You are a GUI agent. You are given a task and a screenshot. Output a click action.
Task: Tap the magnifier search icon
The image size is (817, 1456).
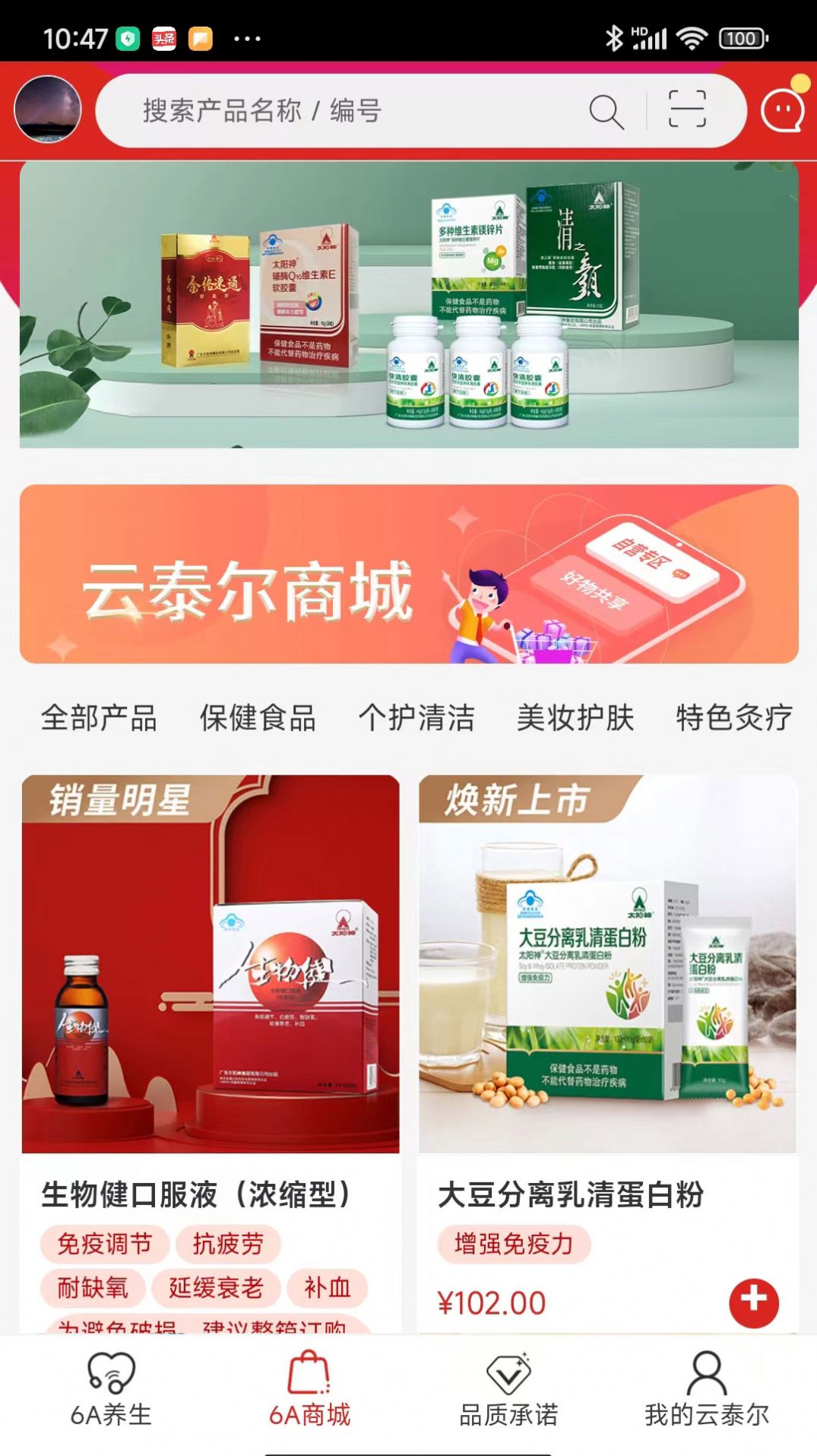coord(606,112)
